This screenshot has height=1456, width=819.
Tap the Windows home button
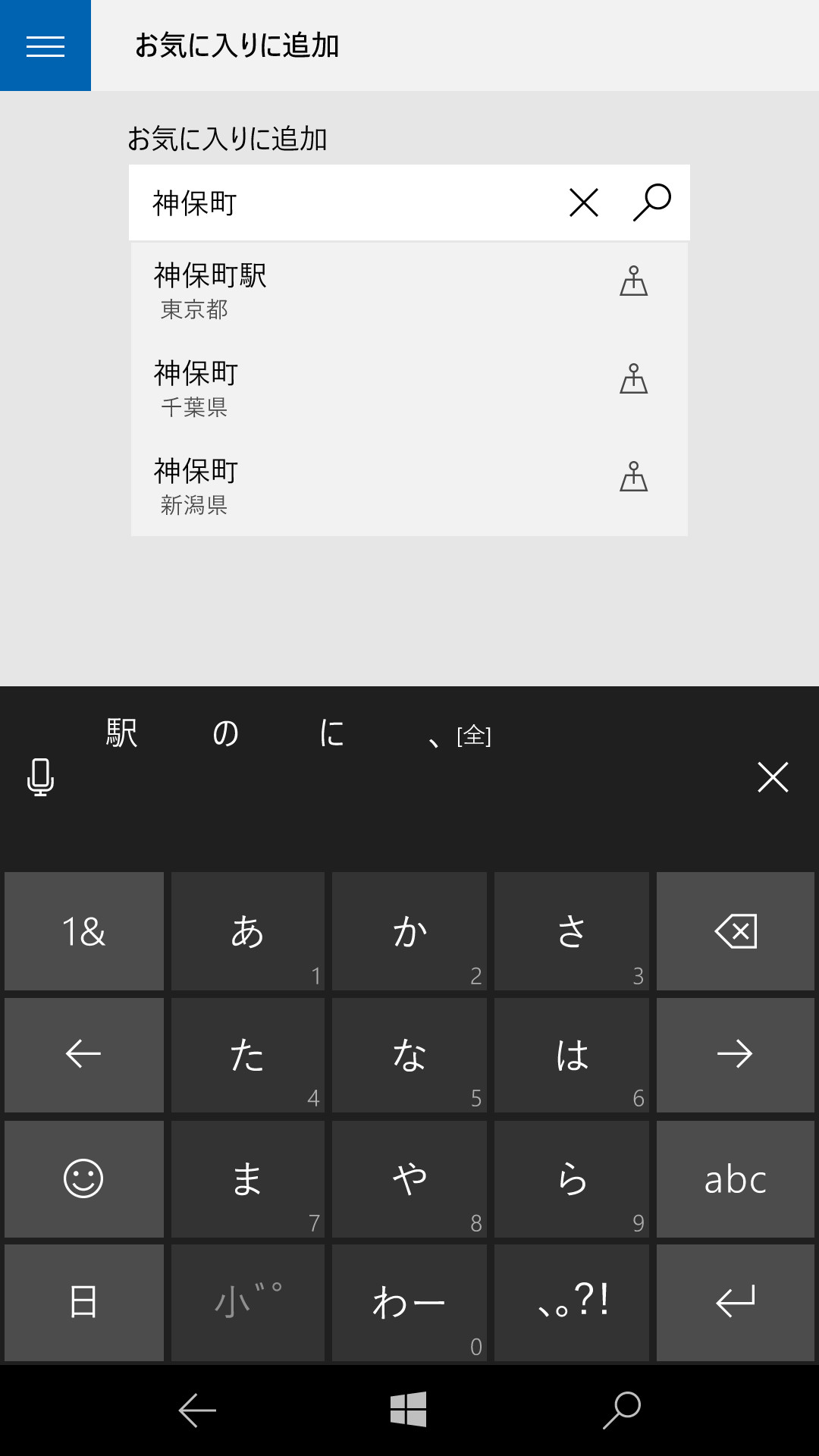pos(409,1410)
